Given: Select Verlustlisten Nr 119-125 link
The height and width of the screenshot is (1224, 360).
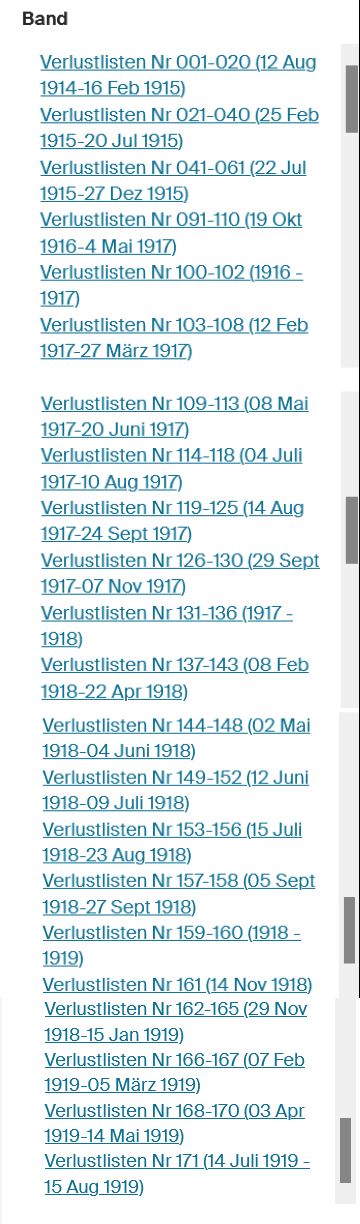Looking at the screenshot, I should [172, 520].
